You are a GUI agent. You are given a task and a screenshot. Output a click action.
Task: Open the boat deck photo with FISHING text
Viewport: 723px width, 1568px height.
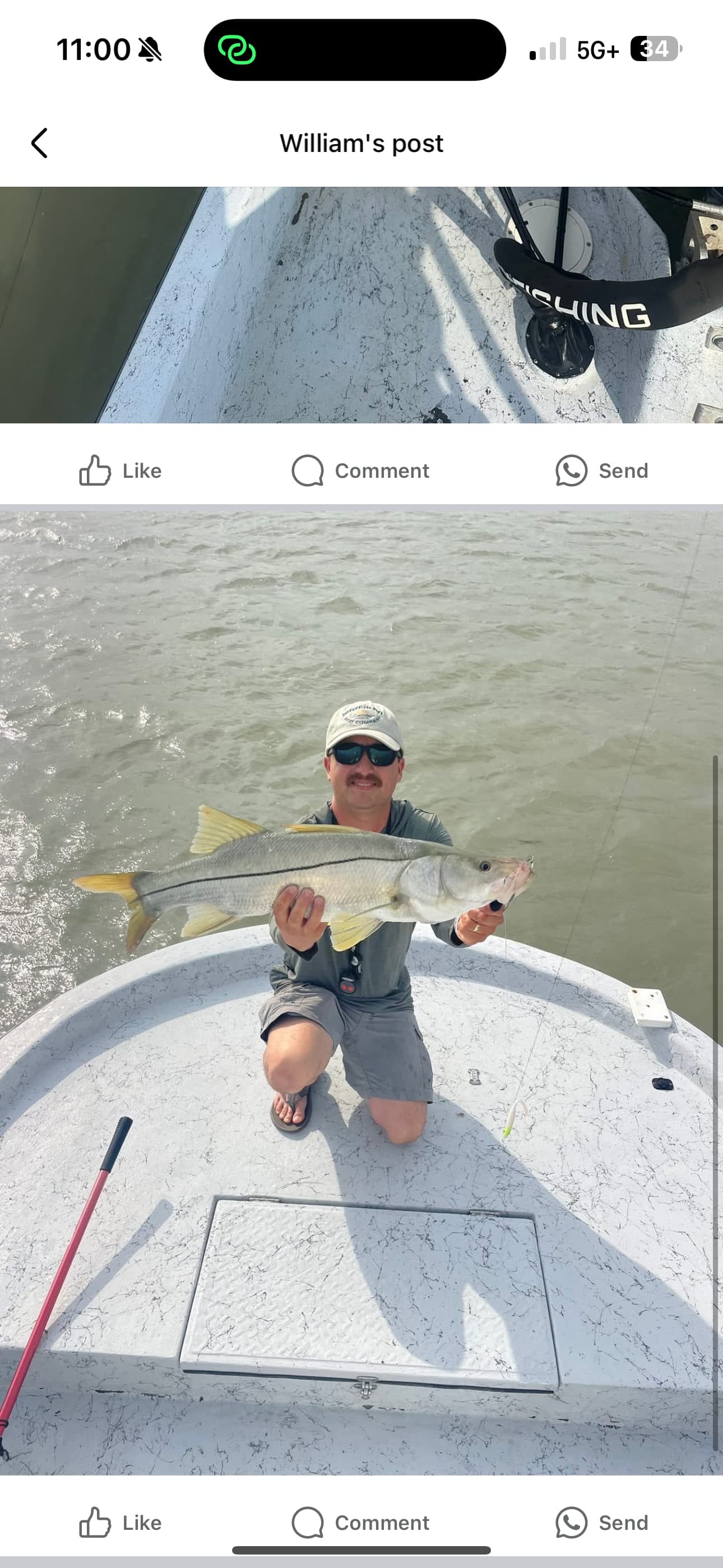(x=361, y=305)
